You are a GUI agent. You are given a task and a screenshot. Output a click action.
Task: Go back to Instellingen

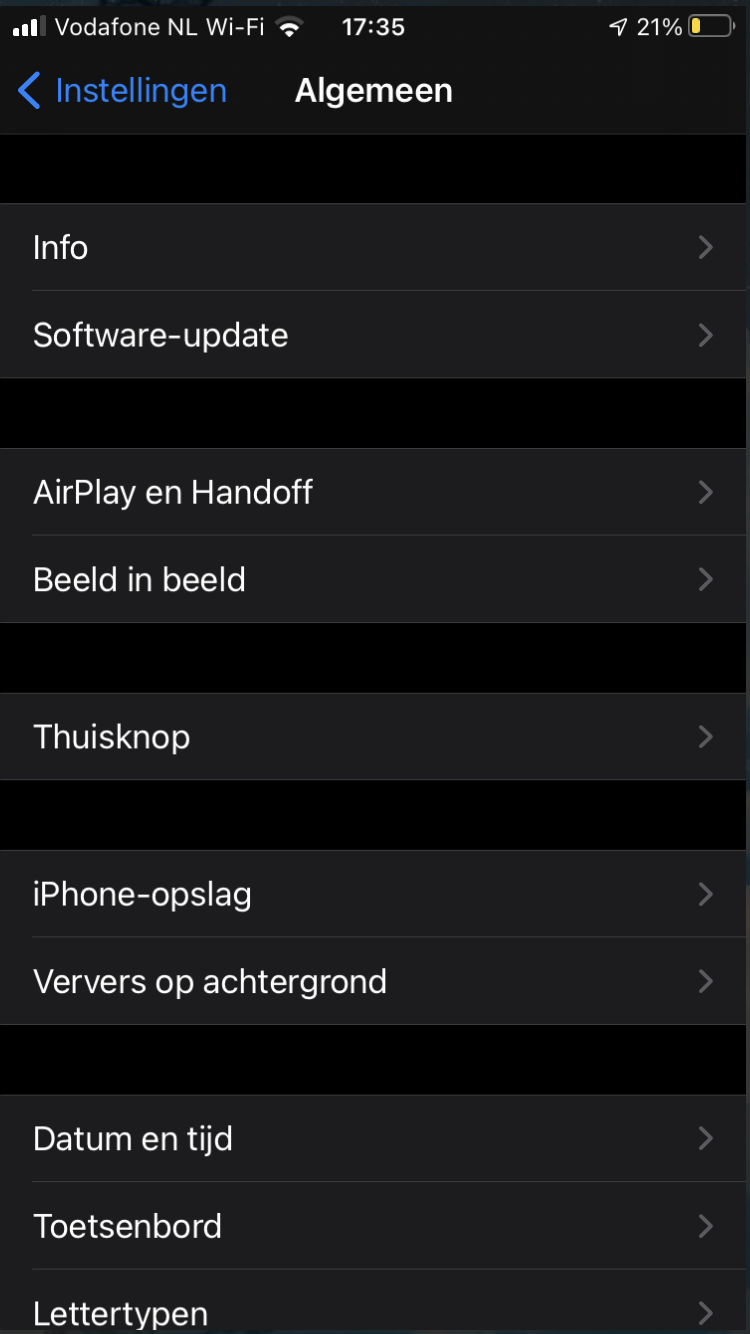tap(122, 91)
